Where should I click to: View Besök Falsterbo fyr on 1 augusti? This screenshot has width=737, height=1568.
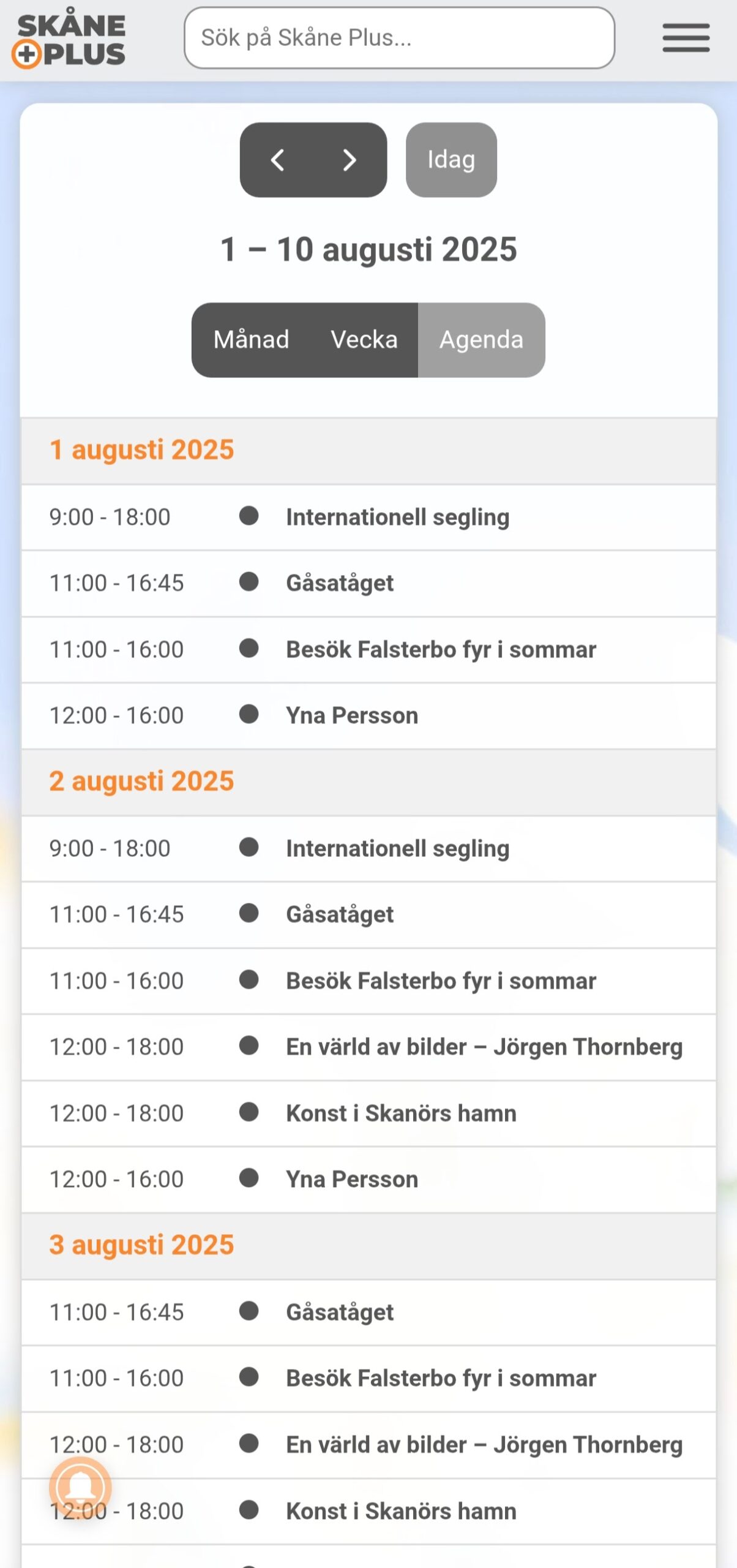pyautogui.click(x=441, y=649)
